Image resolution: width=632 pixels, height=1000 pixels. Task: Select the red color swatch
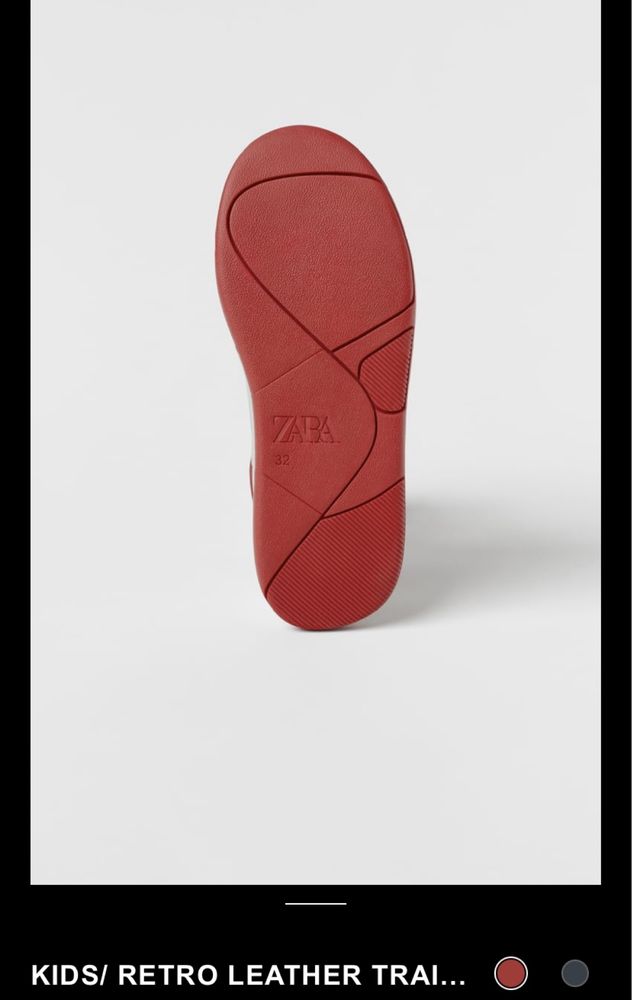coord(510,973)
